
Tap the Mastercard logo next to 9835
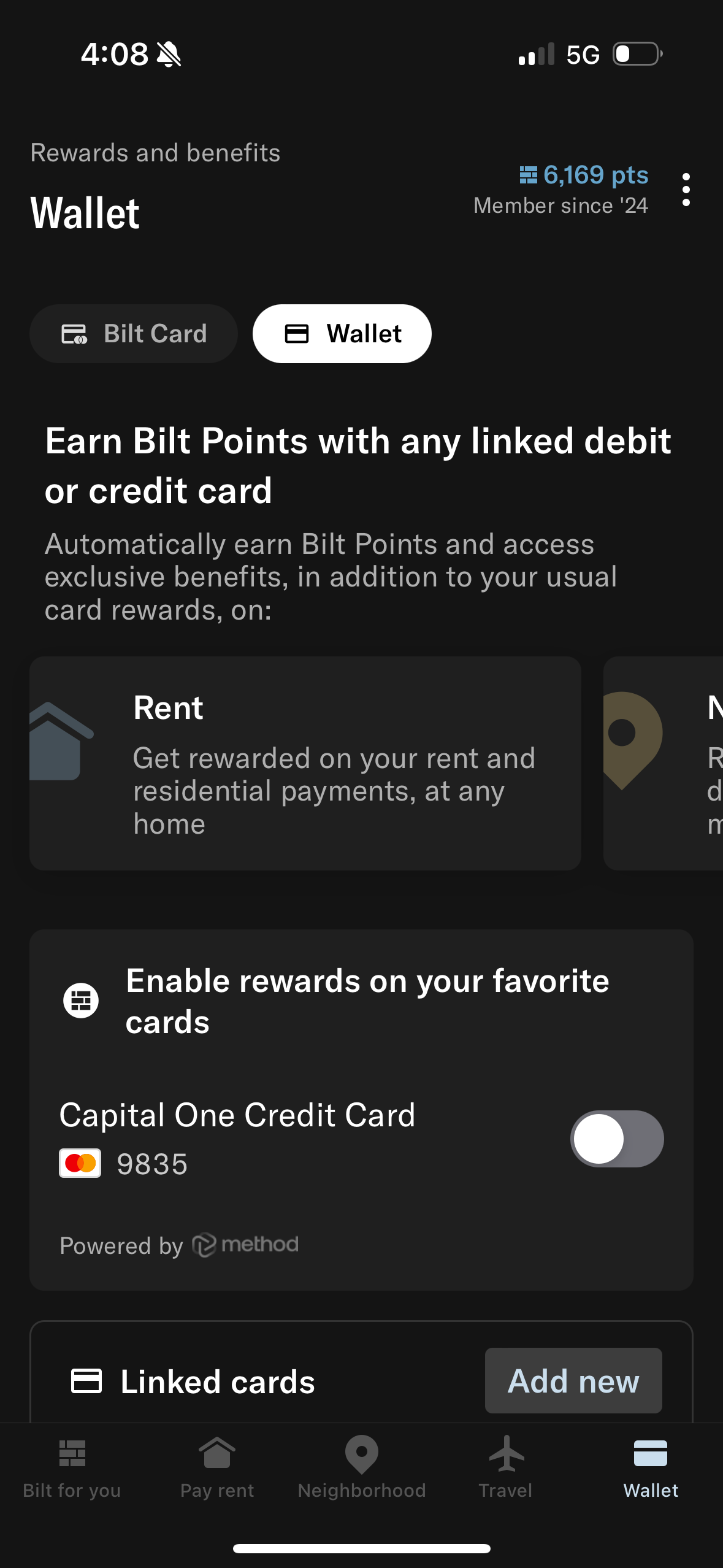[80, 1163]
